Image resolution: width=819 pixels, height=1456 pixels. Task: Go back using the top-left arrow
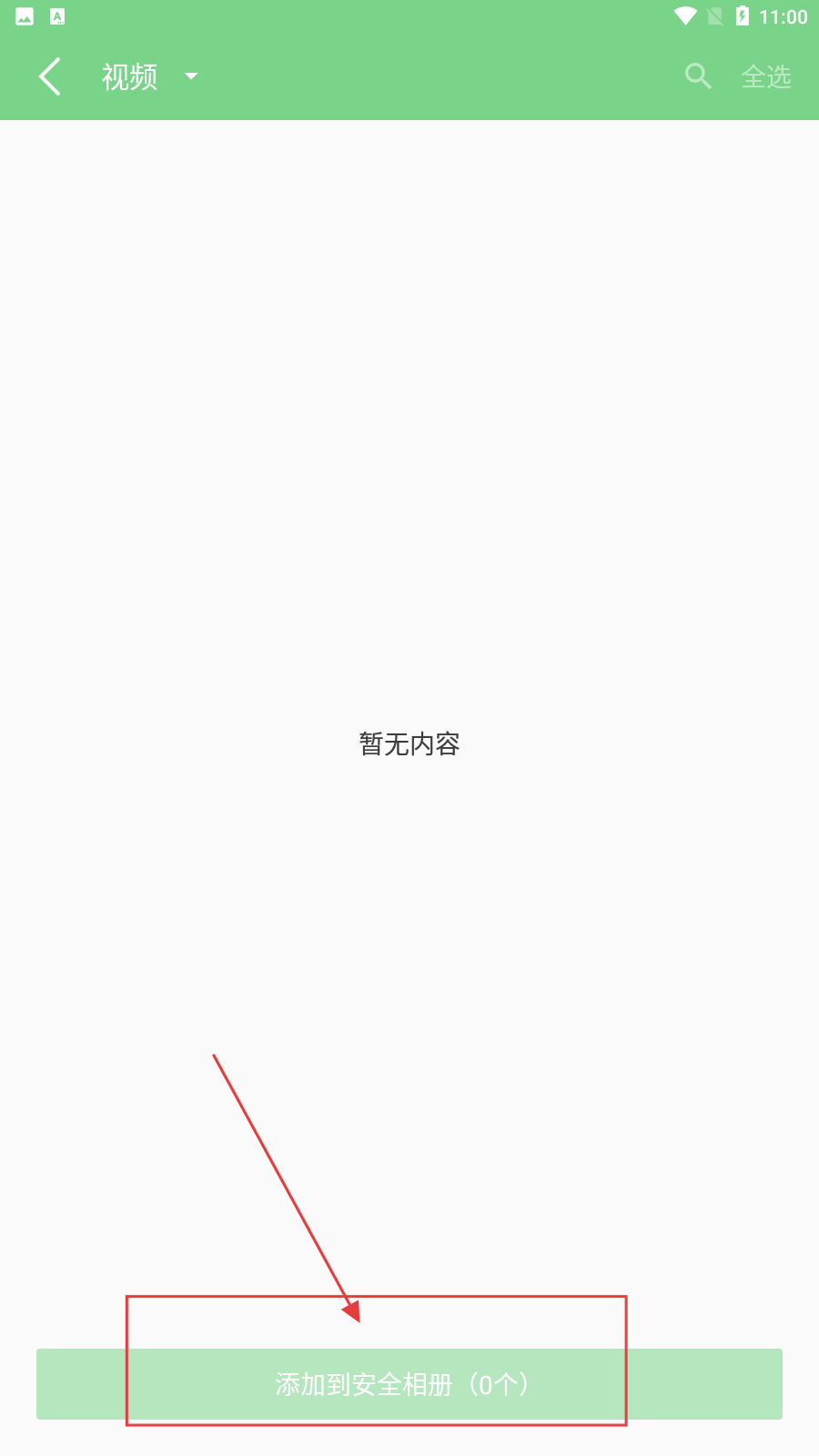(50, 76)
